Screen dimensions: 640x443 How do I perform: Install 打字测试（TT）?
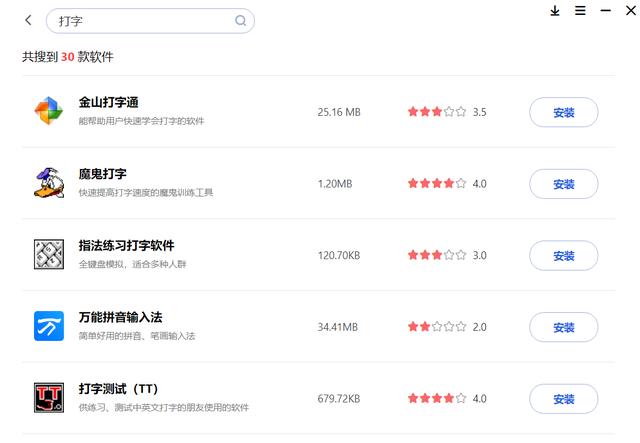(563, 398)
